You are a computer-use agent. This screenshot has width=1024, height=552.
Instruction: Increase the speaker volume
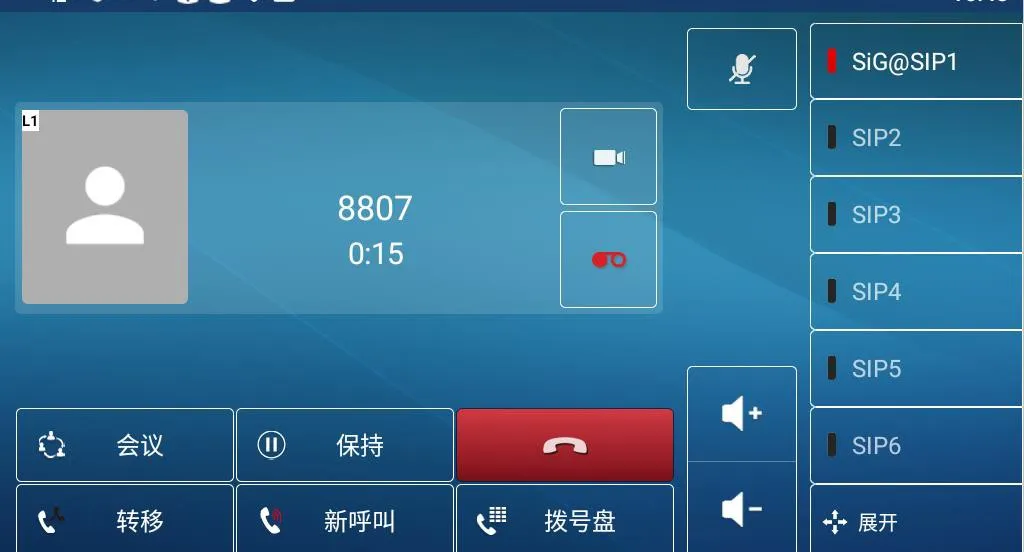click(x=741, y=414)
